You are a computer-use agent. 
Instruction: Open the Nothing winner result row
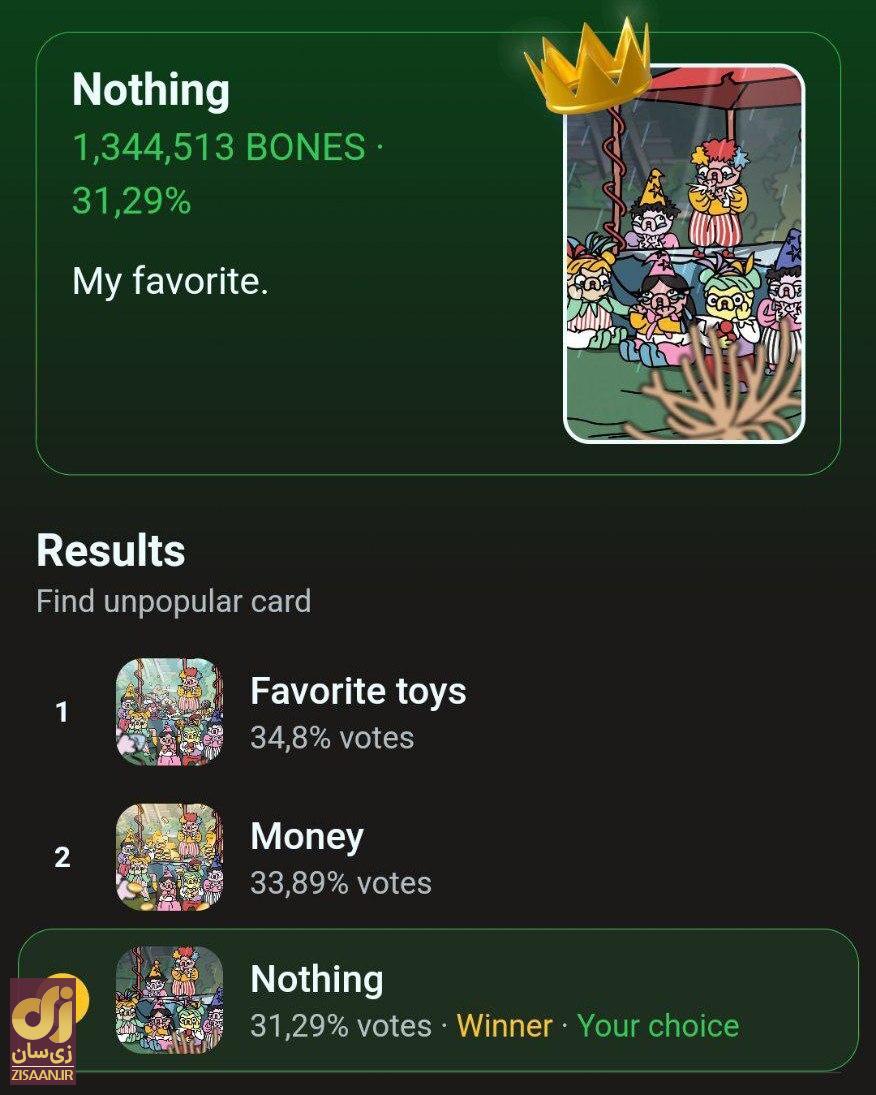pyautogui.click(x=437, y=1000)
